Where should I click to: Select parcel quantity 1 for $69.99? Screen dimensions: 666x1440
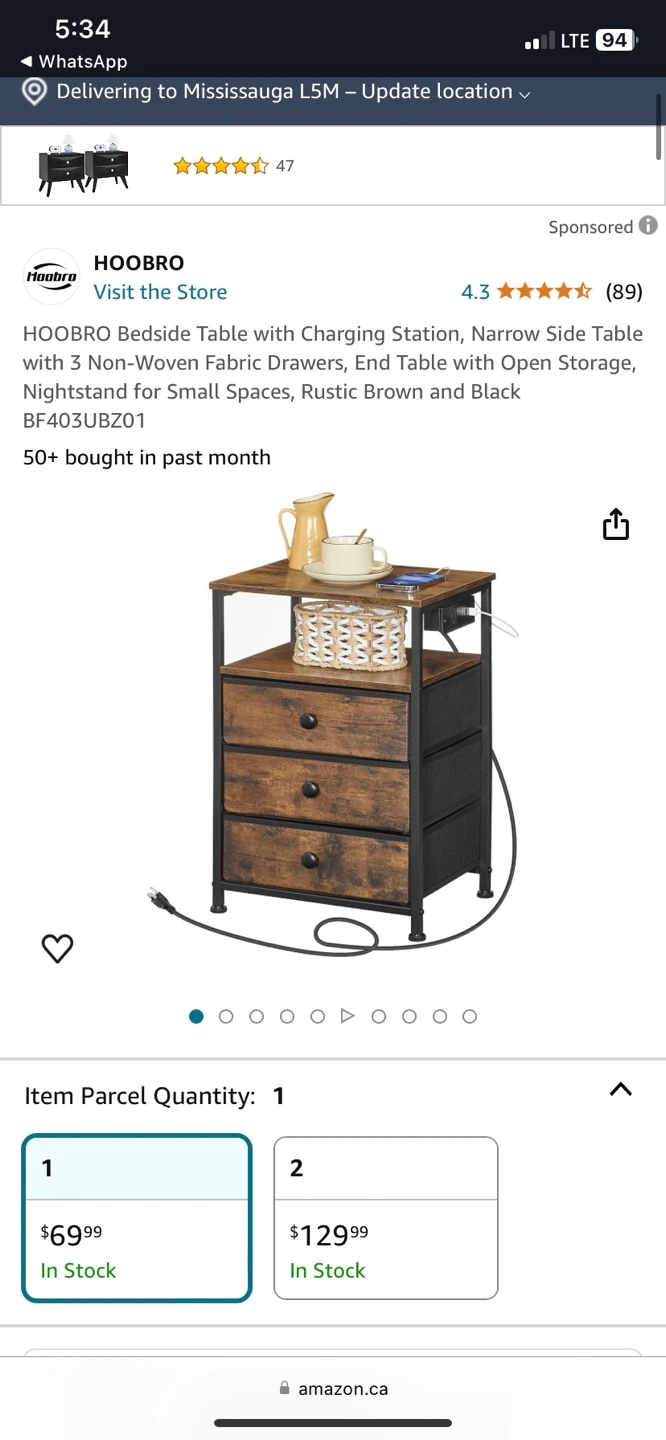tap(136, 1218)
